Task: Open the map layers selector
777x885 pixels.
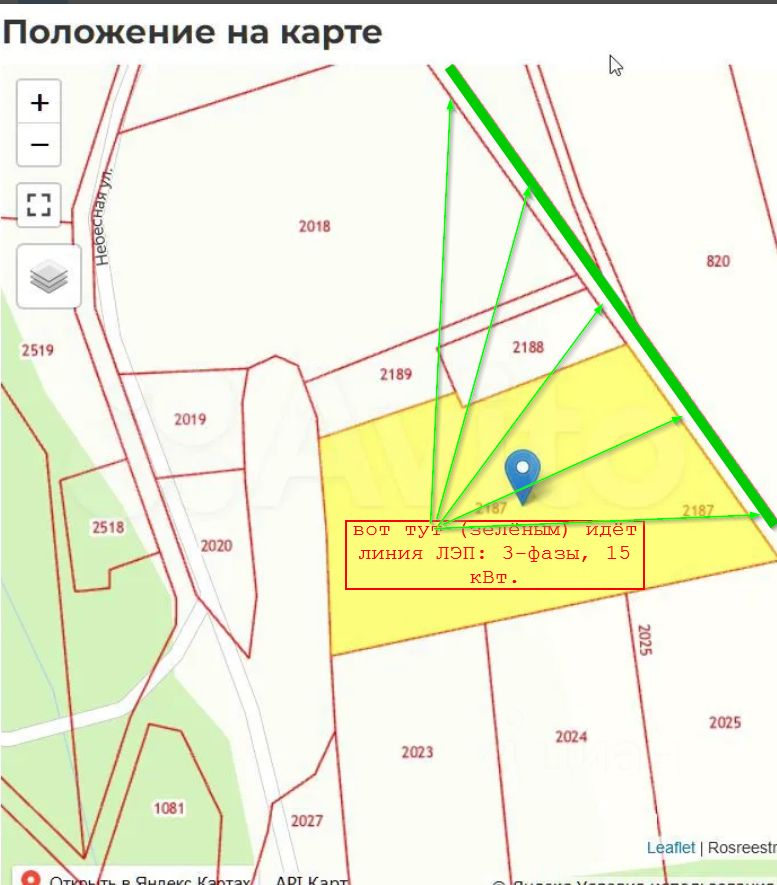Action: 48,277
